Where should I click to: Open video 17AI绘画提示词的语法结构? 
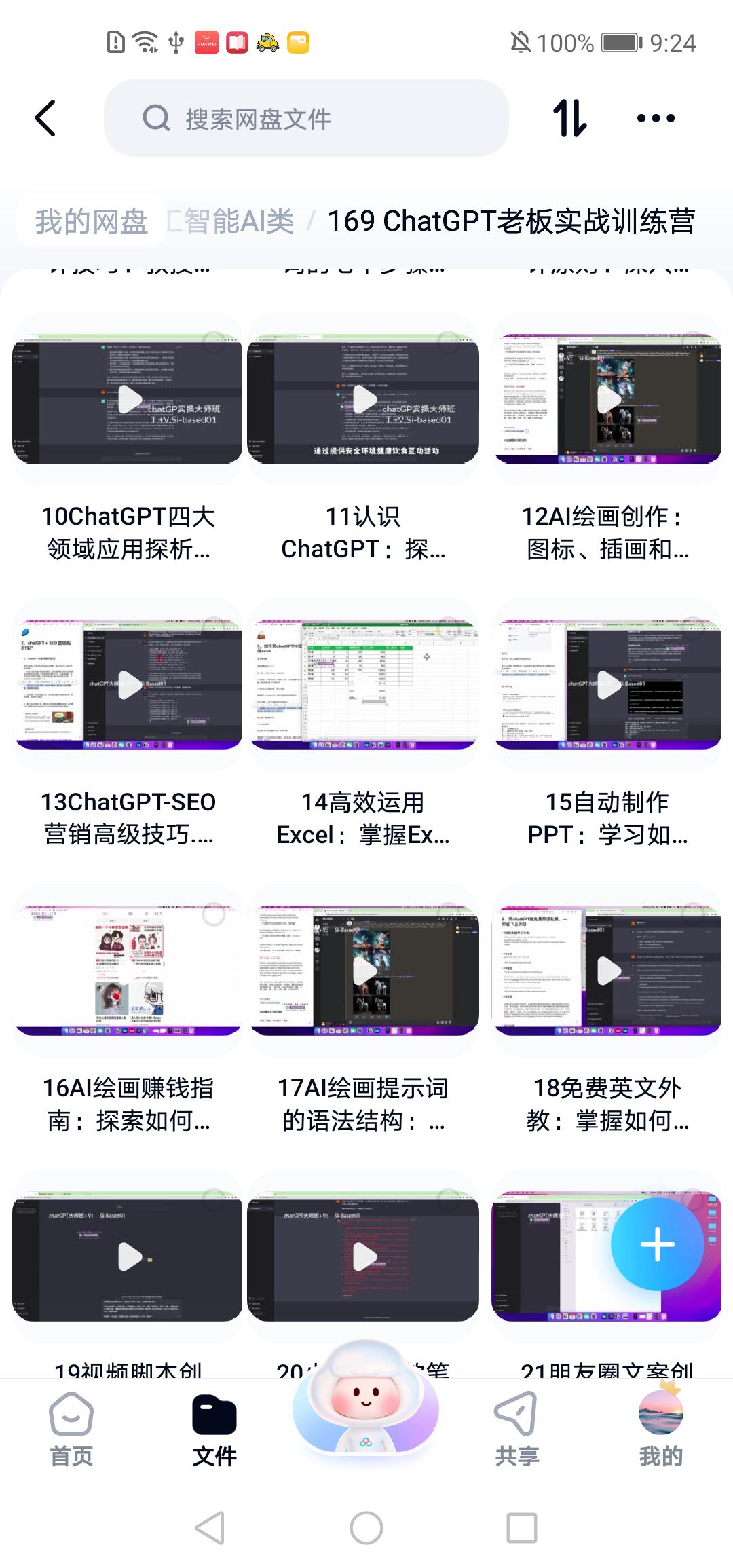363,971
